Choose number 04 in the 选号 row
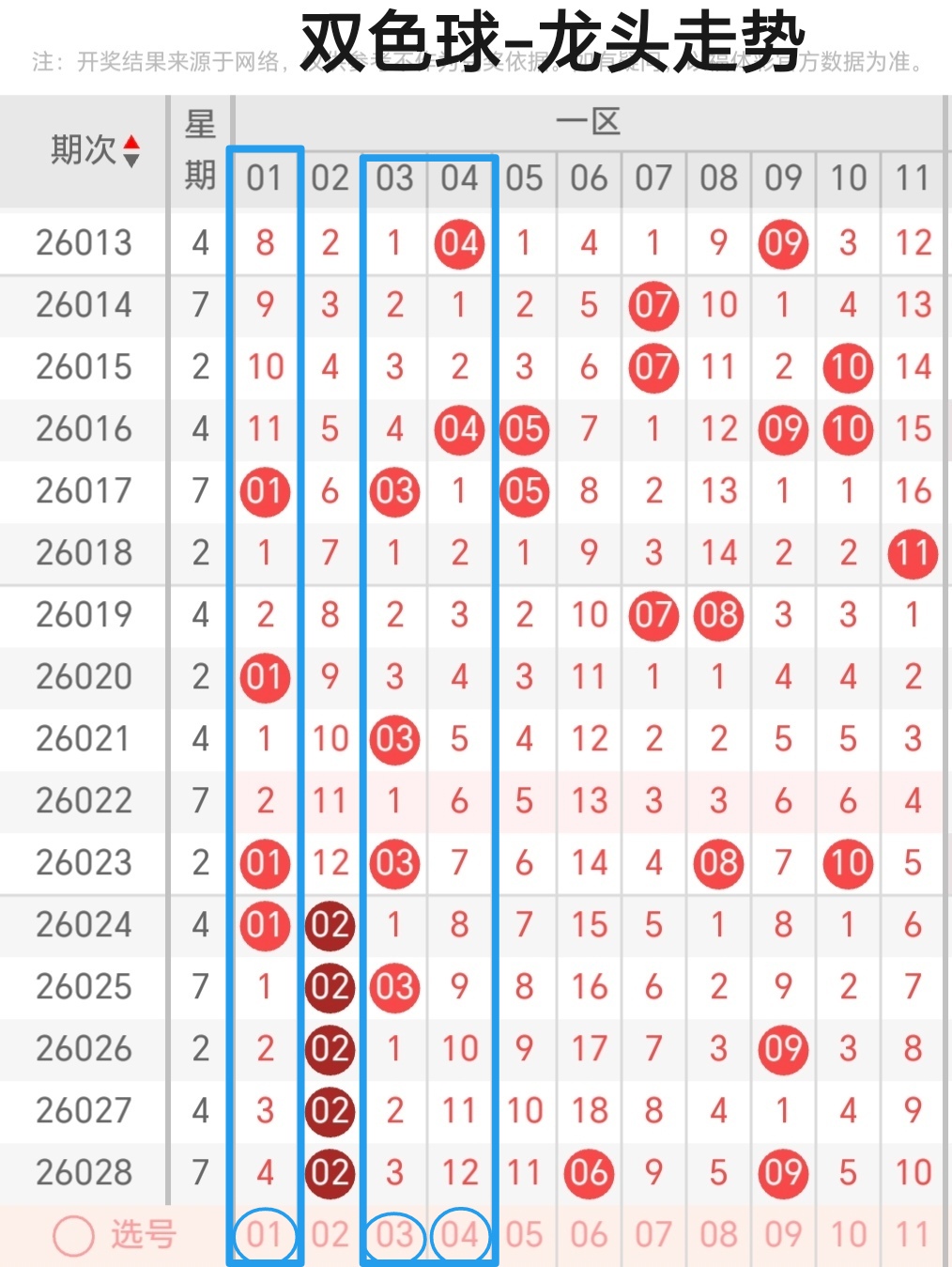This screenshot has height=1267, width=952. (460, 1235)
